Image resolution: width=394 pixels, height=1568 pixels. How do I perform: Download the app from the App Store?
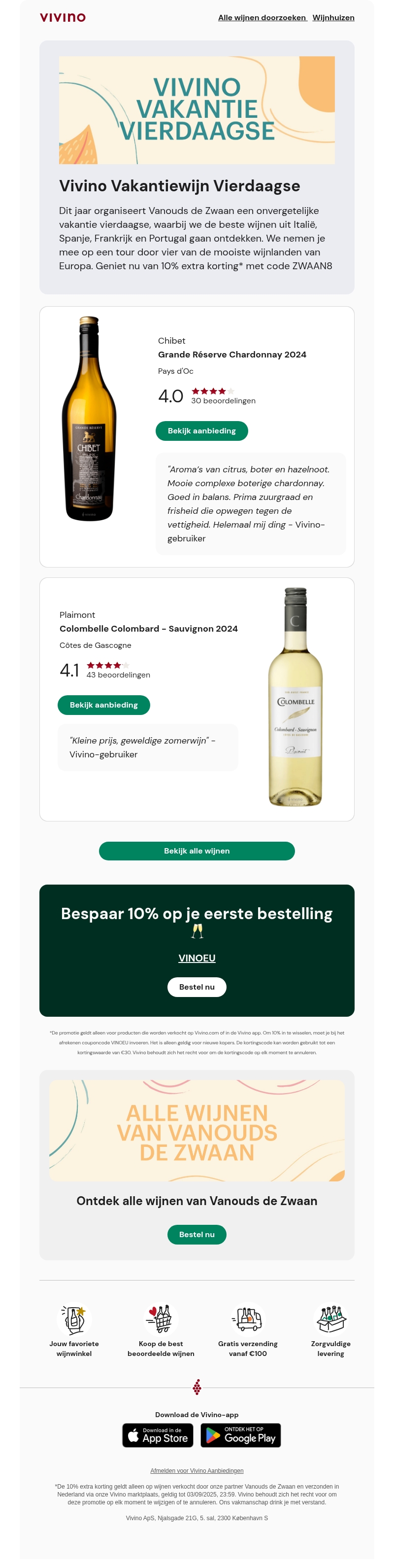(158, 1435)
